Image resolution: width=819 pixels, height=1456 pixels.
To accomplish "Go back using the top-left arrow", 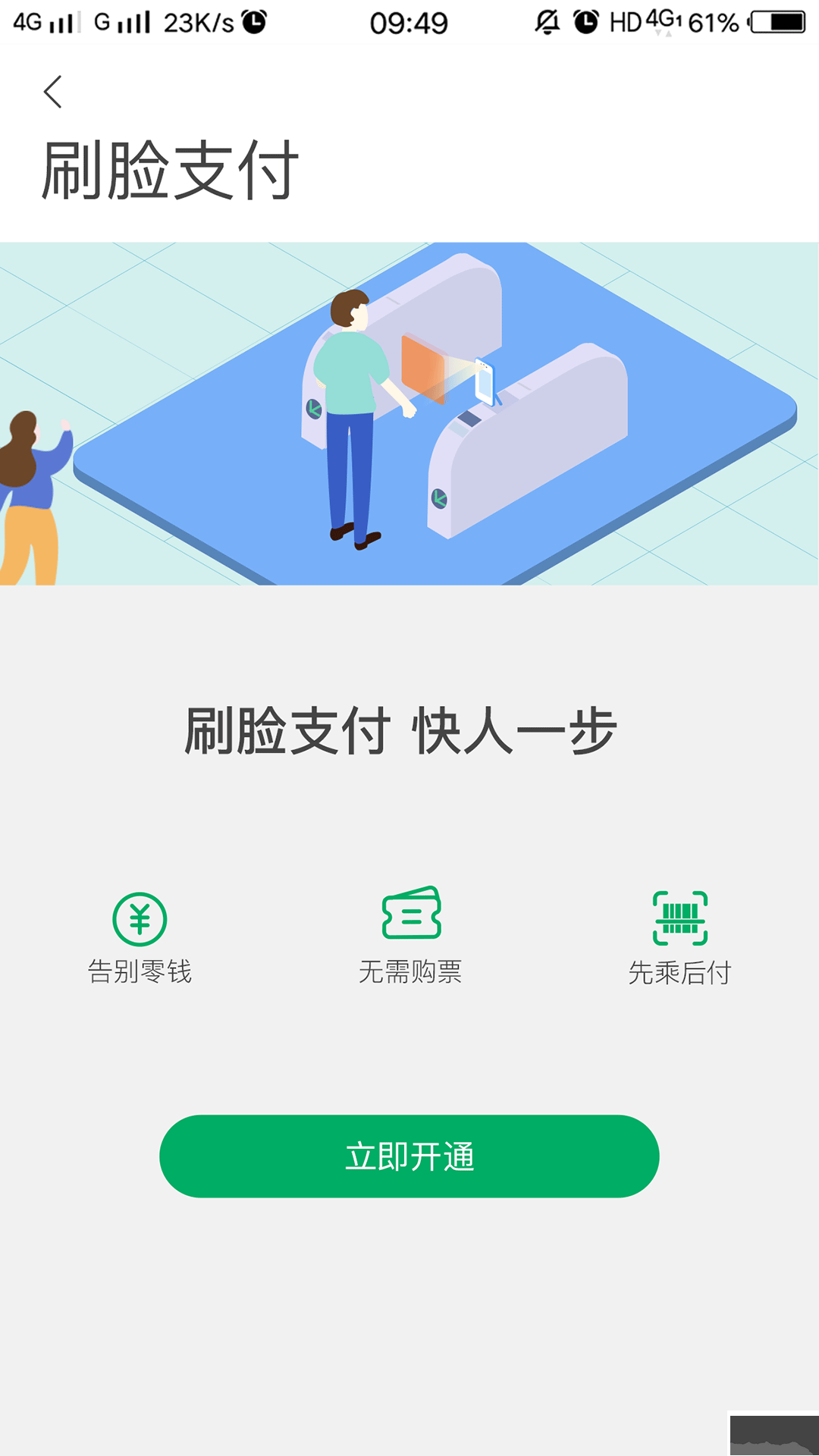I will [x=52, y=92].
